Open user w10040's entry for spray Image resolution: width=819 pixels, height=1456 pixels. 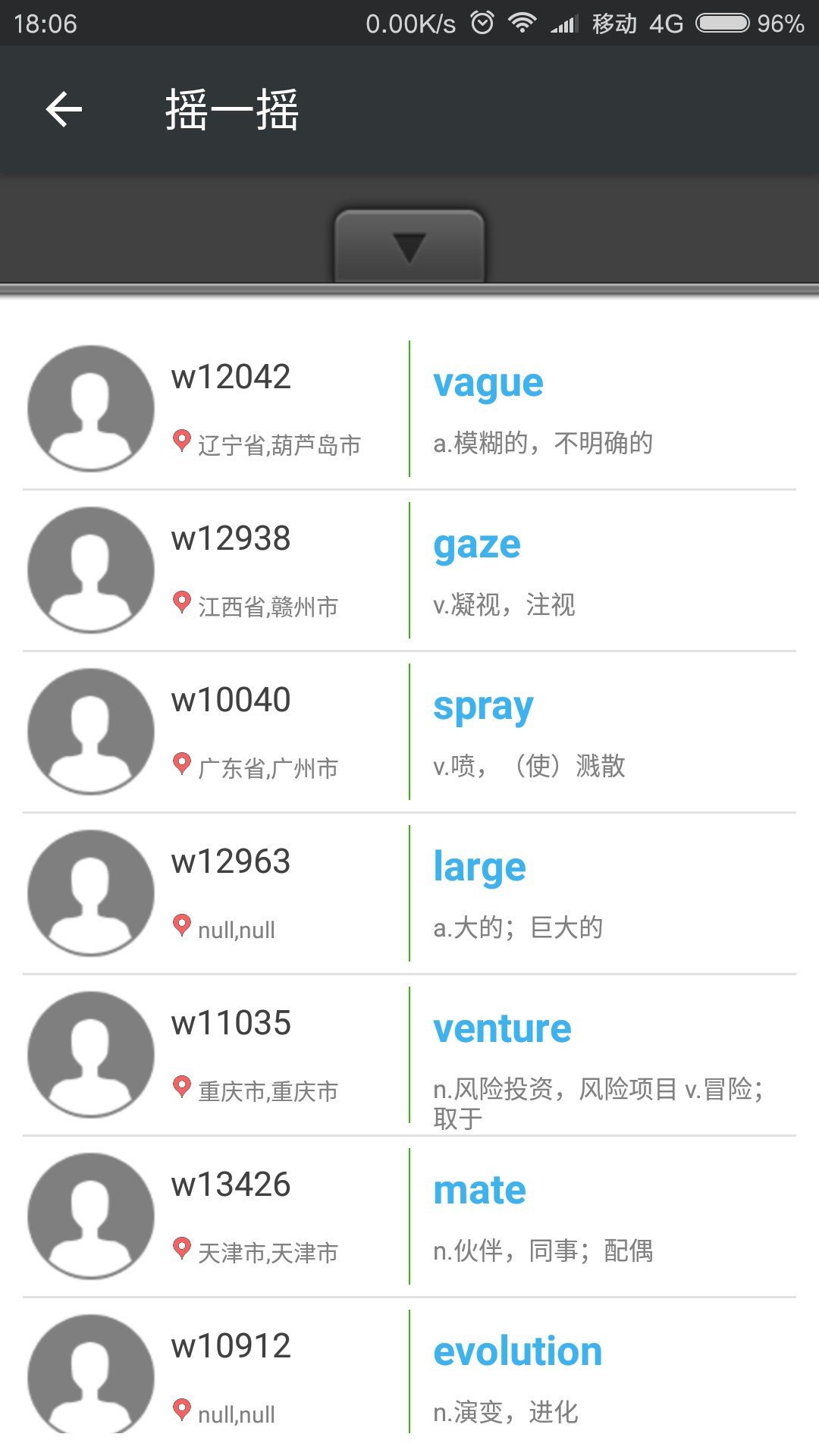(x=409, y=732)
